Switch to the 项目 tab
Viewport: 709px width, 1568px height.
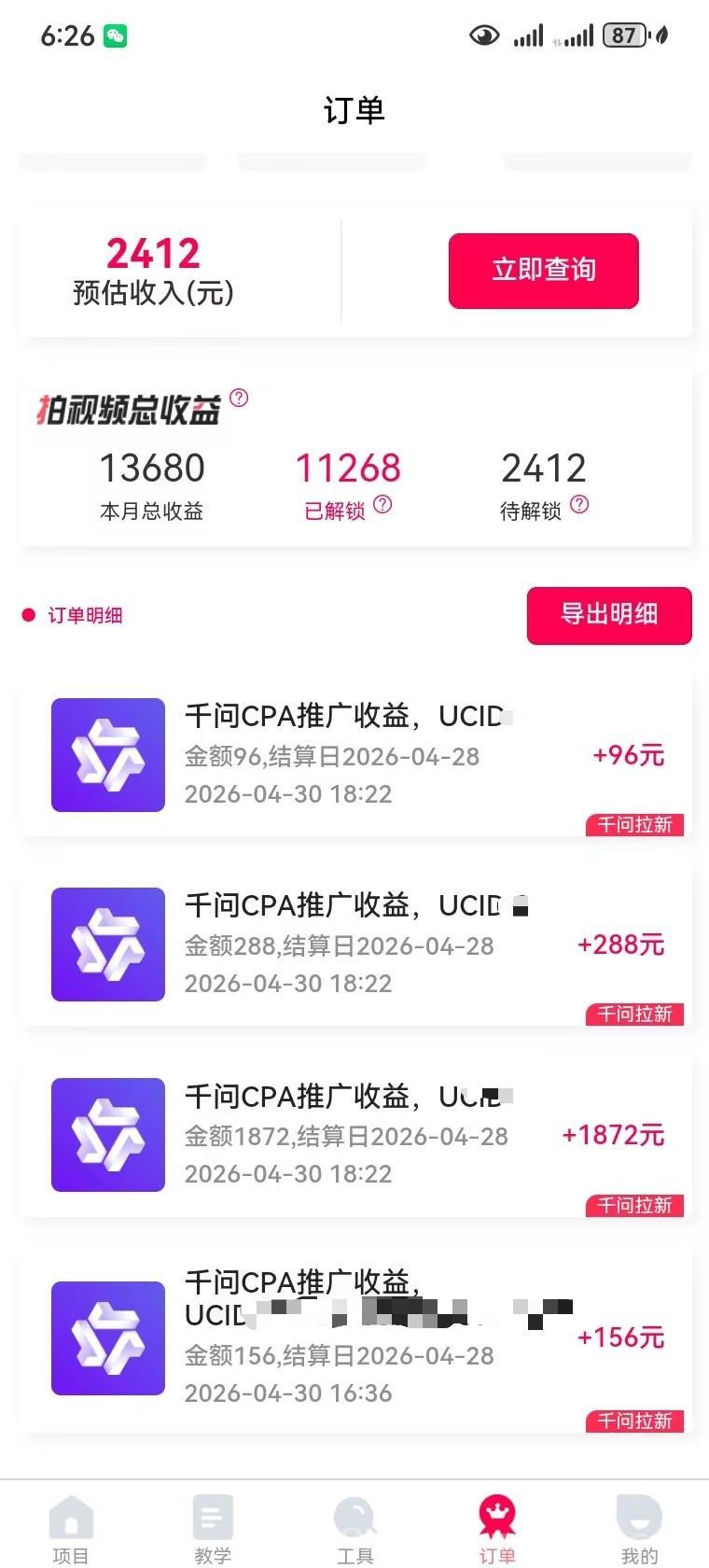point(71,1530)
